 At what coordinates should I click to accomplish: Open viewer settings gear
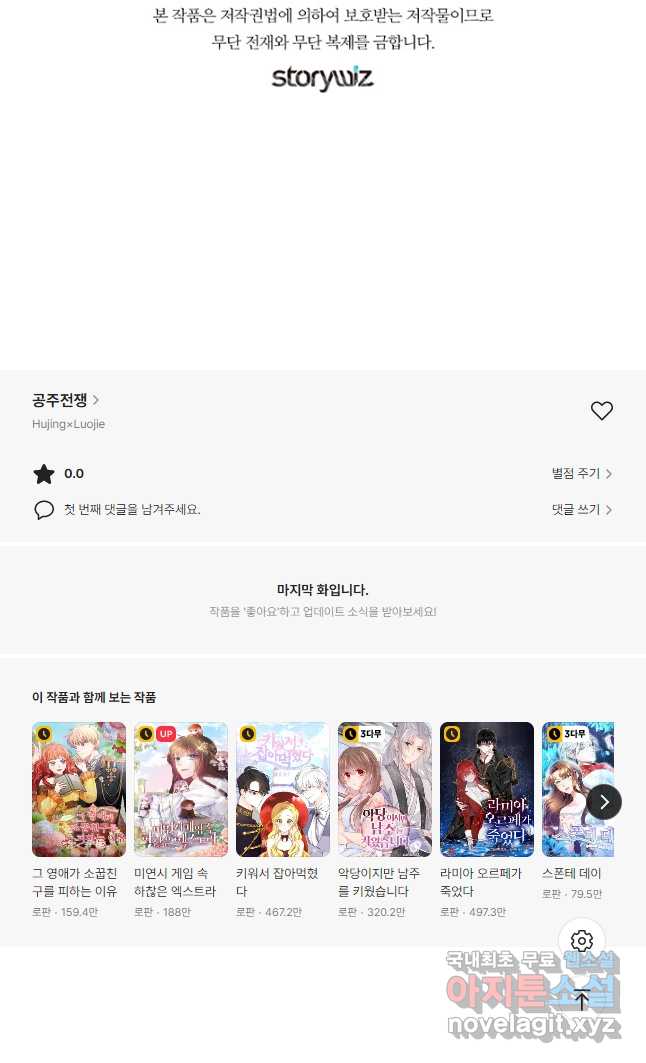tap(582, 941)
